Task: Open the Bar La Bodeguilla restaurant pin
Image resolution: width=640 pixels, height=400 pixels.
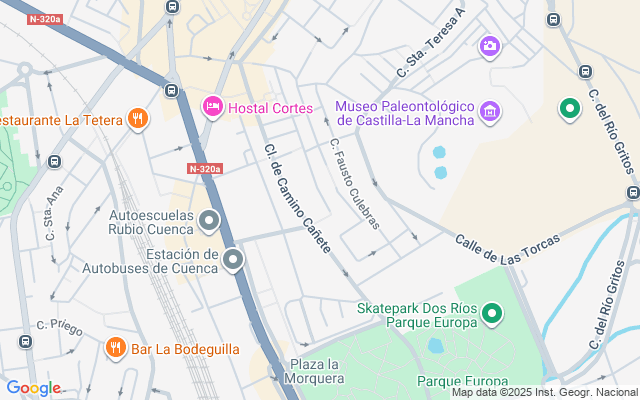Action: [x=116, y=348]
